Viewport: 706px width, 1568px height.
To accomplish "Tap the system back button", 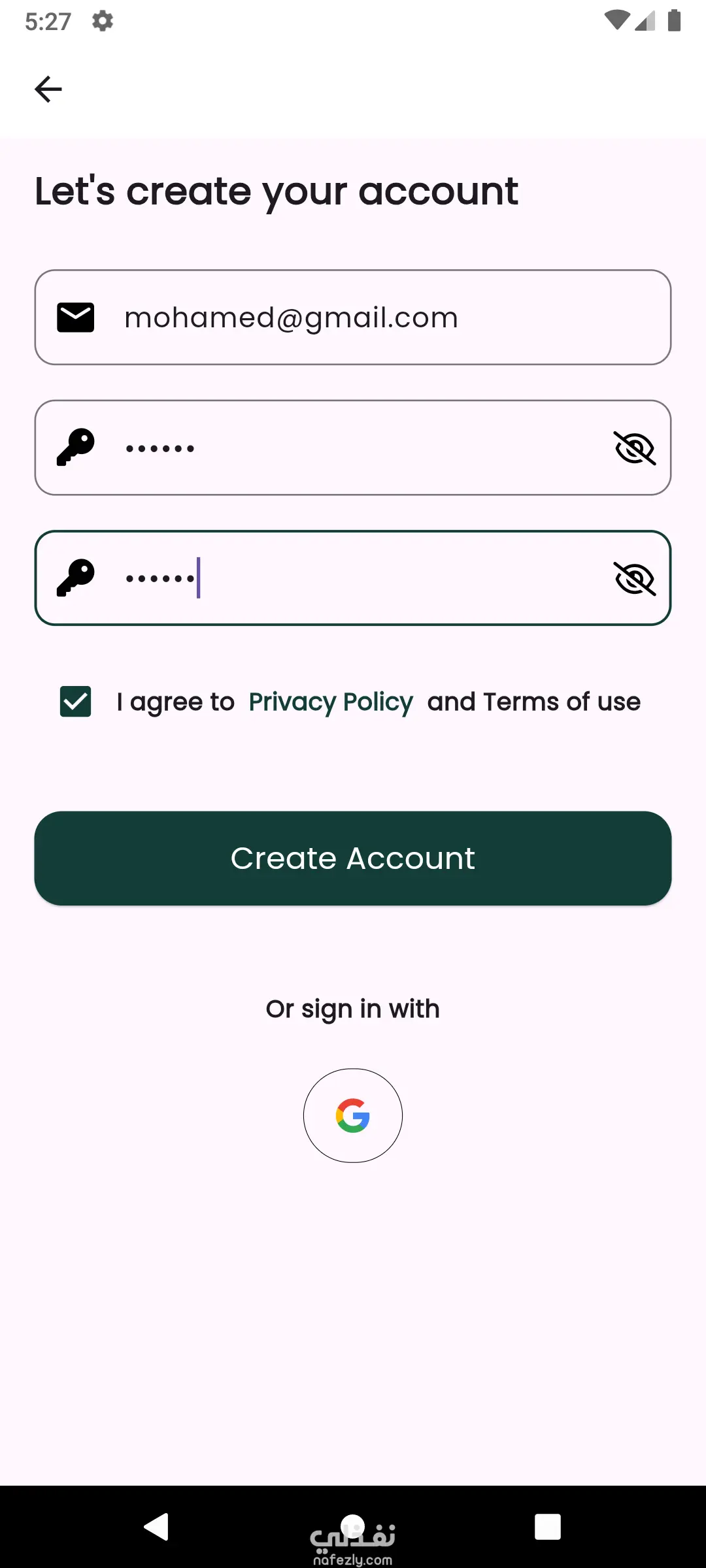I will click(157, 1527).
